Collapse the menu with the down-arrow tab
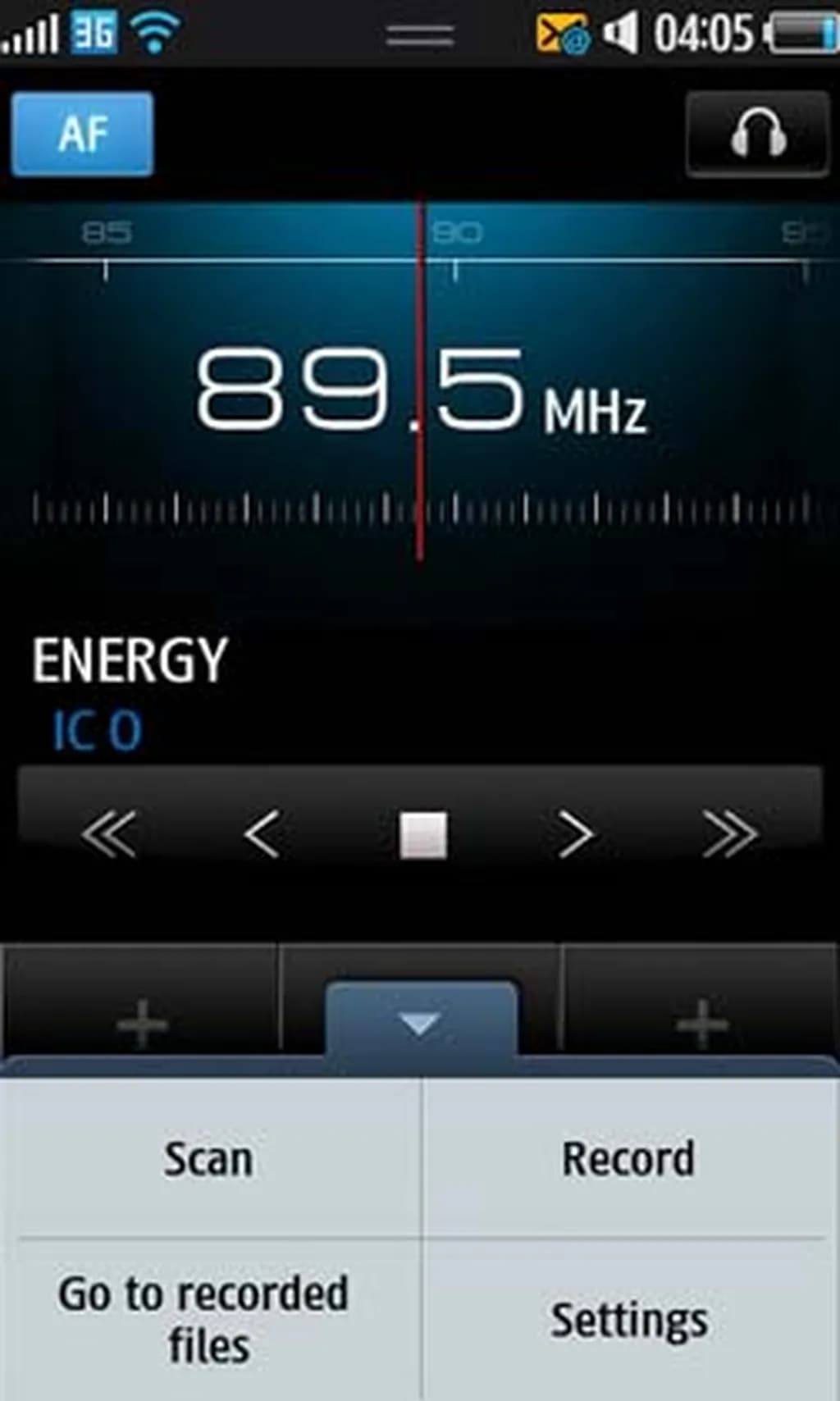This screenshot has width=840, height=1401. [420, 1022]
